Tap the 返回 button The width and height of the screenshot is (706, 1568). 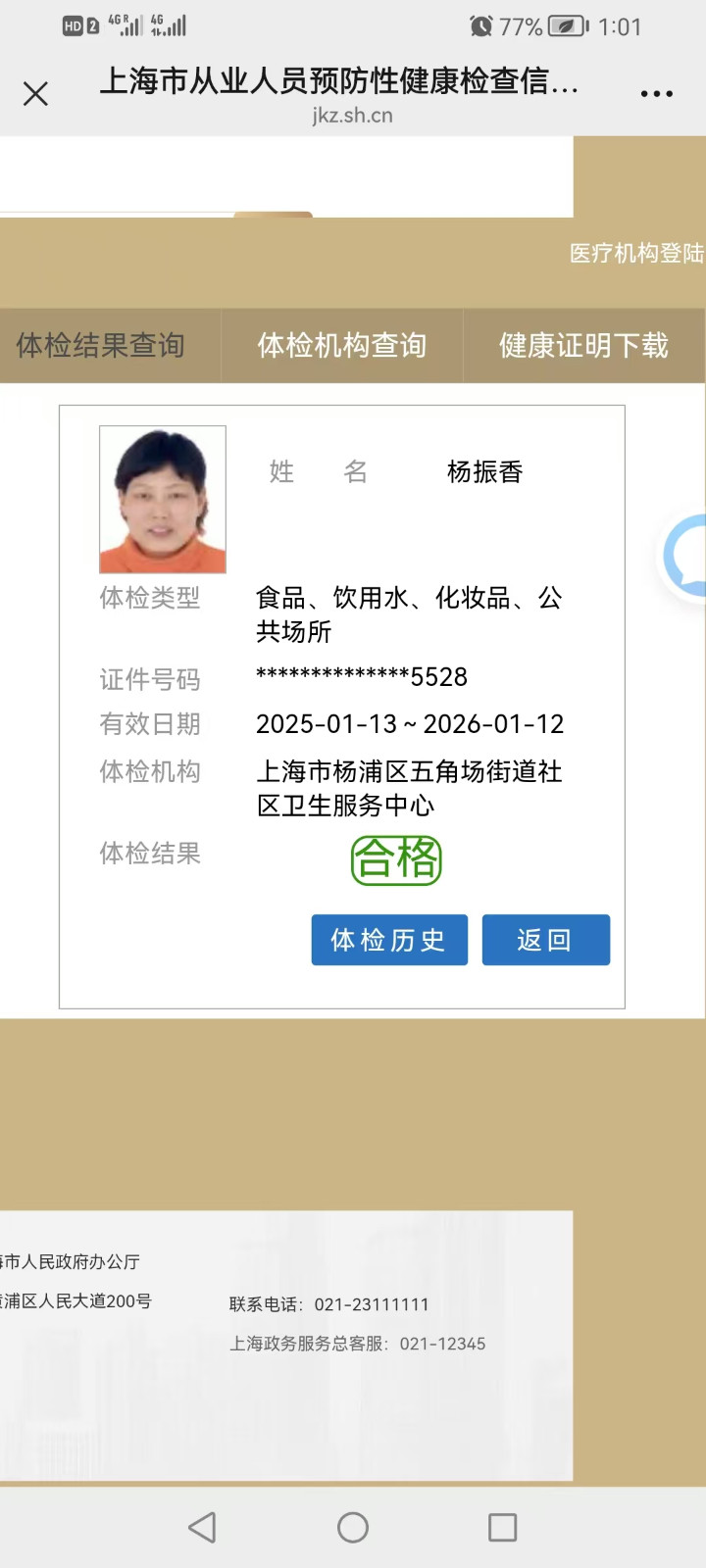[545, 940]
